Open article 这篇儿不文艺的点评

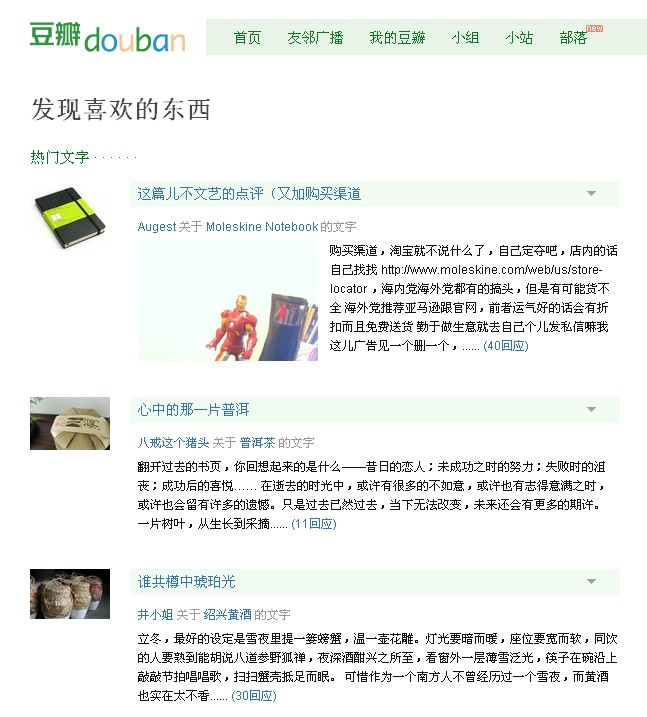[249, 194]
